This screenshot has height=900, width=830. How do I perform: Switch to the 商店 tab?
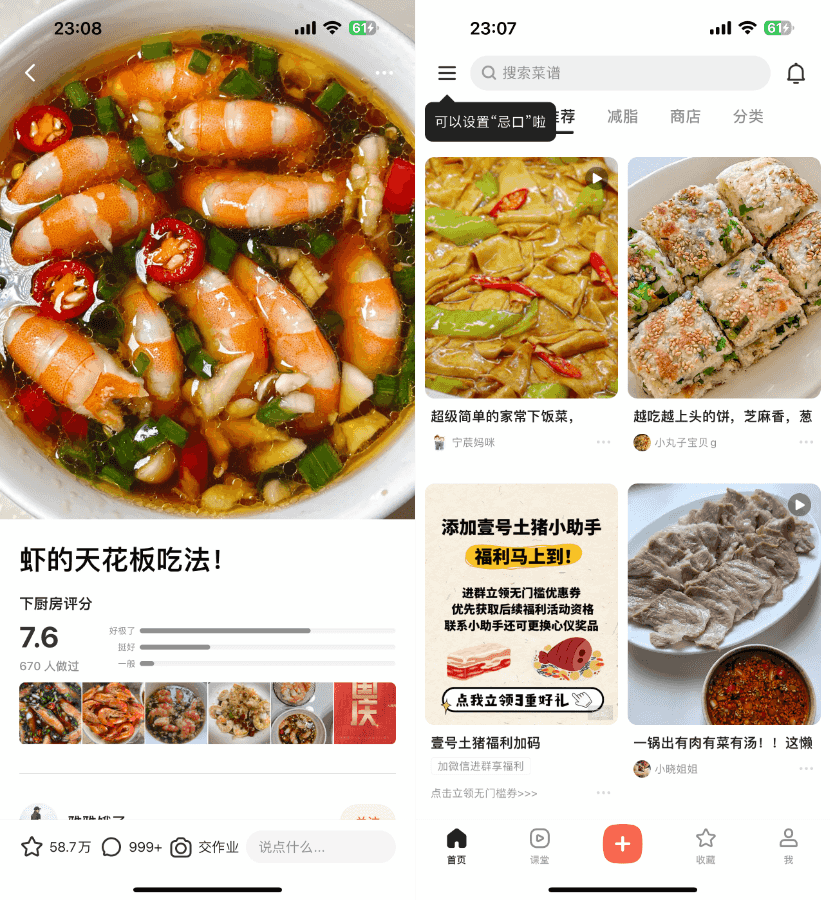point(685,117)
